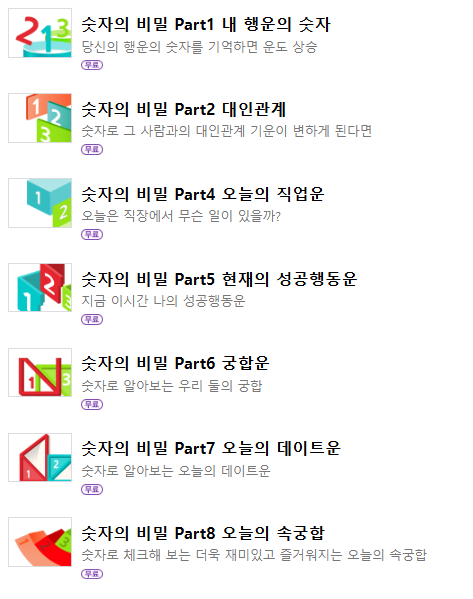Open 숫자의 비밀 Part1 내 행운의 숫자

tap(206, 24)
